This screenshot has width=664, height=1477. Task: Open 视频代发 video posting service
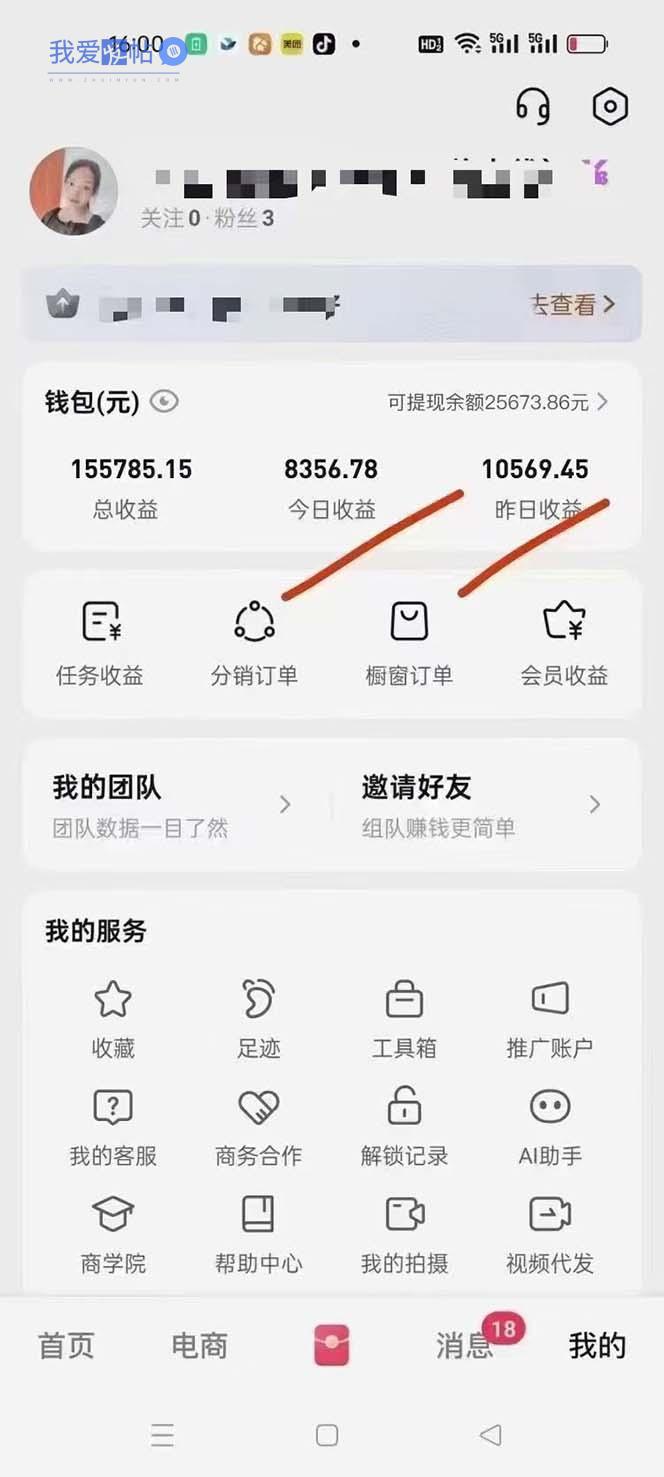(550, 1234)
